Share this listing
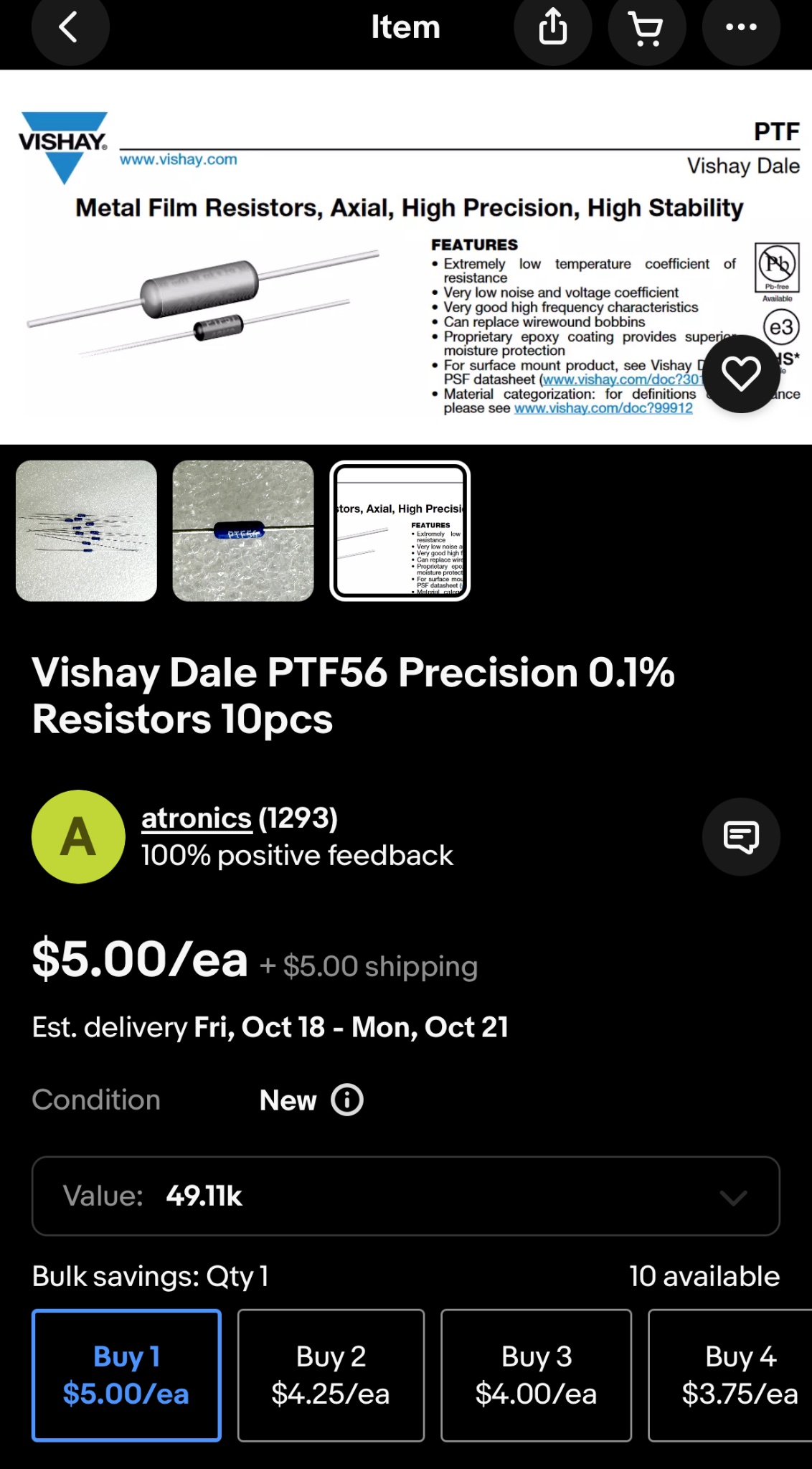The width and height of the screenshot is (812, 1469). pos(552,29)
